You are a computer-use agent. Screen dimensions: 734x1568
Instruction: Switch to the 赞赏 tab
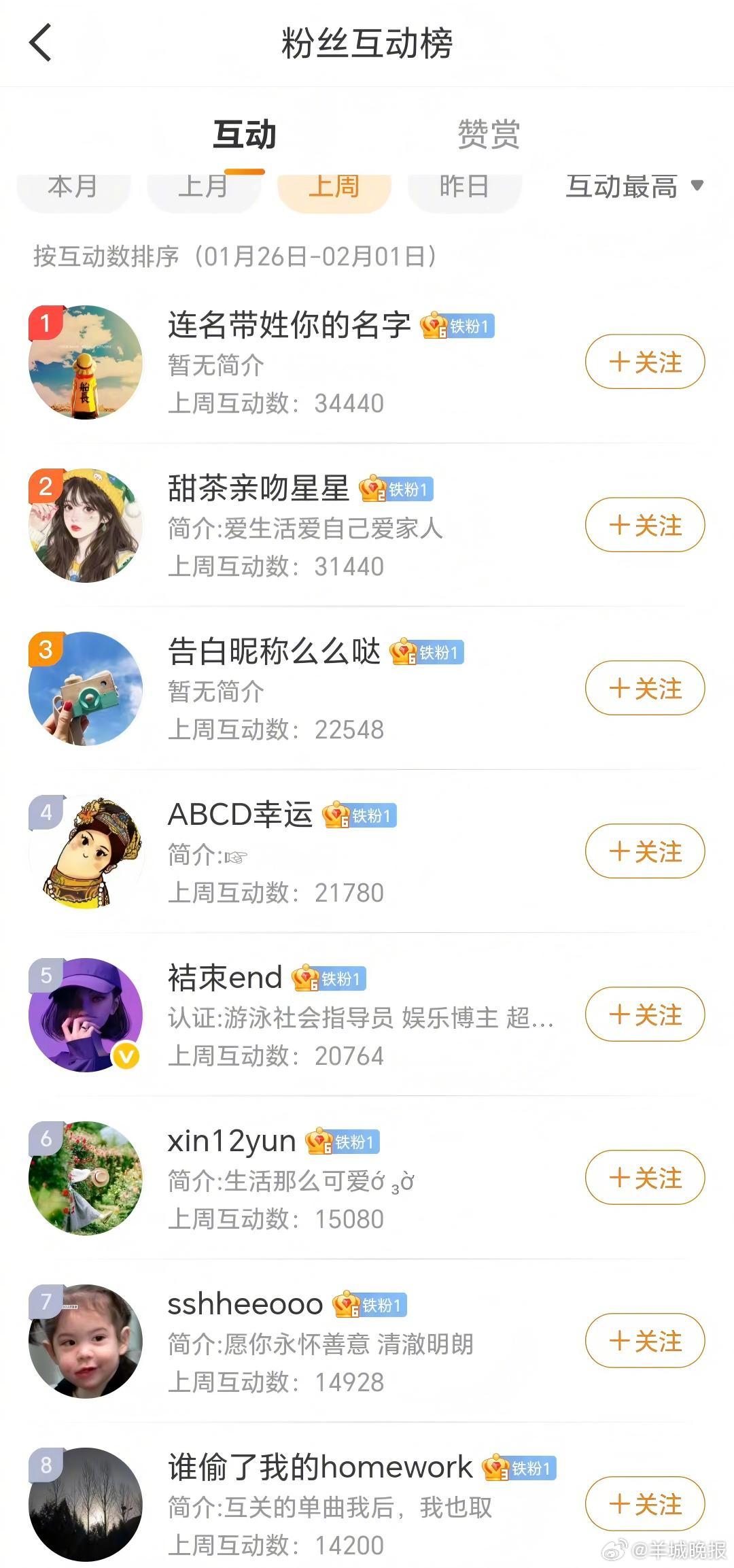pyautogui.click(x=488, y=133)
